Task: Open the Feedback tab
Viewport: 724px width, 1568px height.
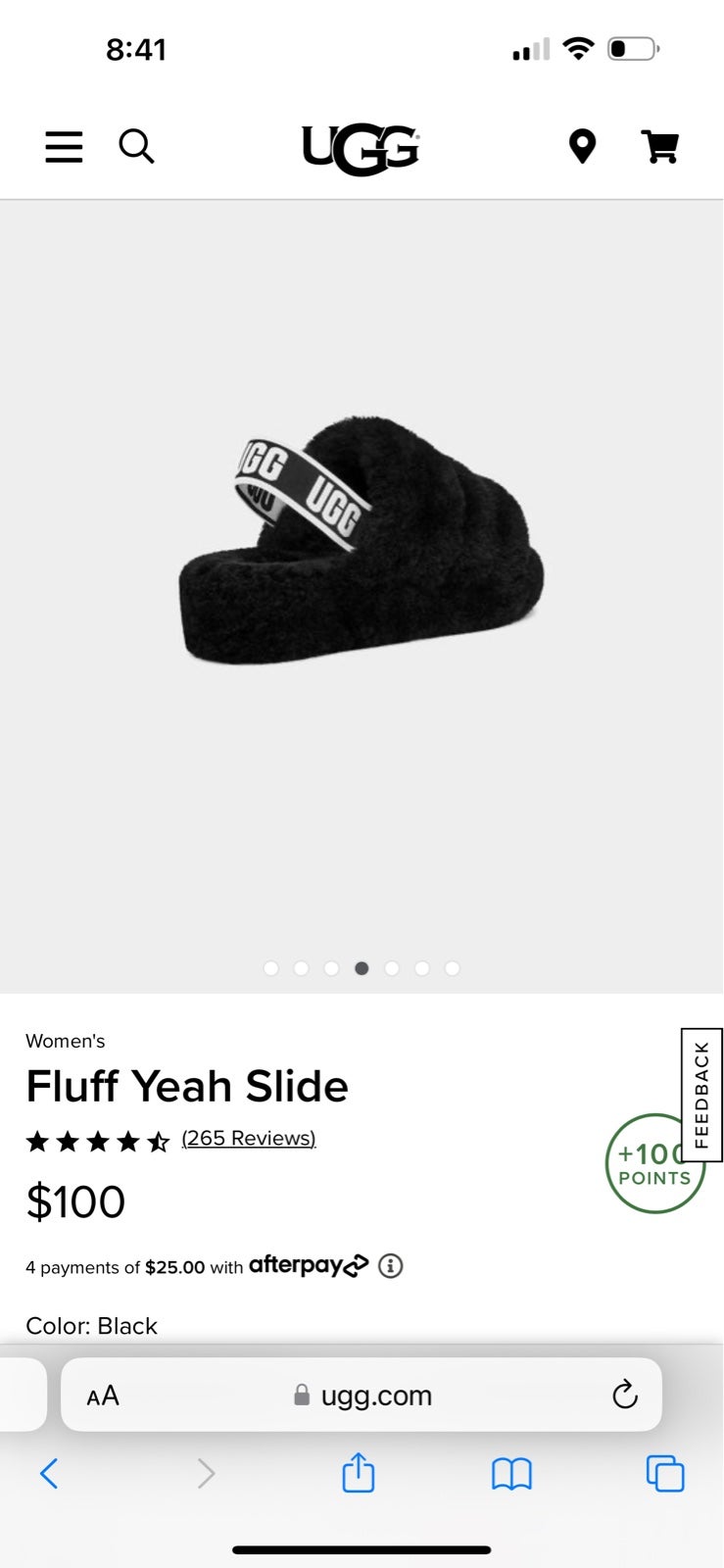Action: click(701, 1096)
